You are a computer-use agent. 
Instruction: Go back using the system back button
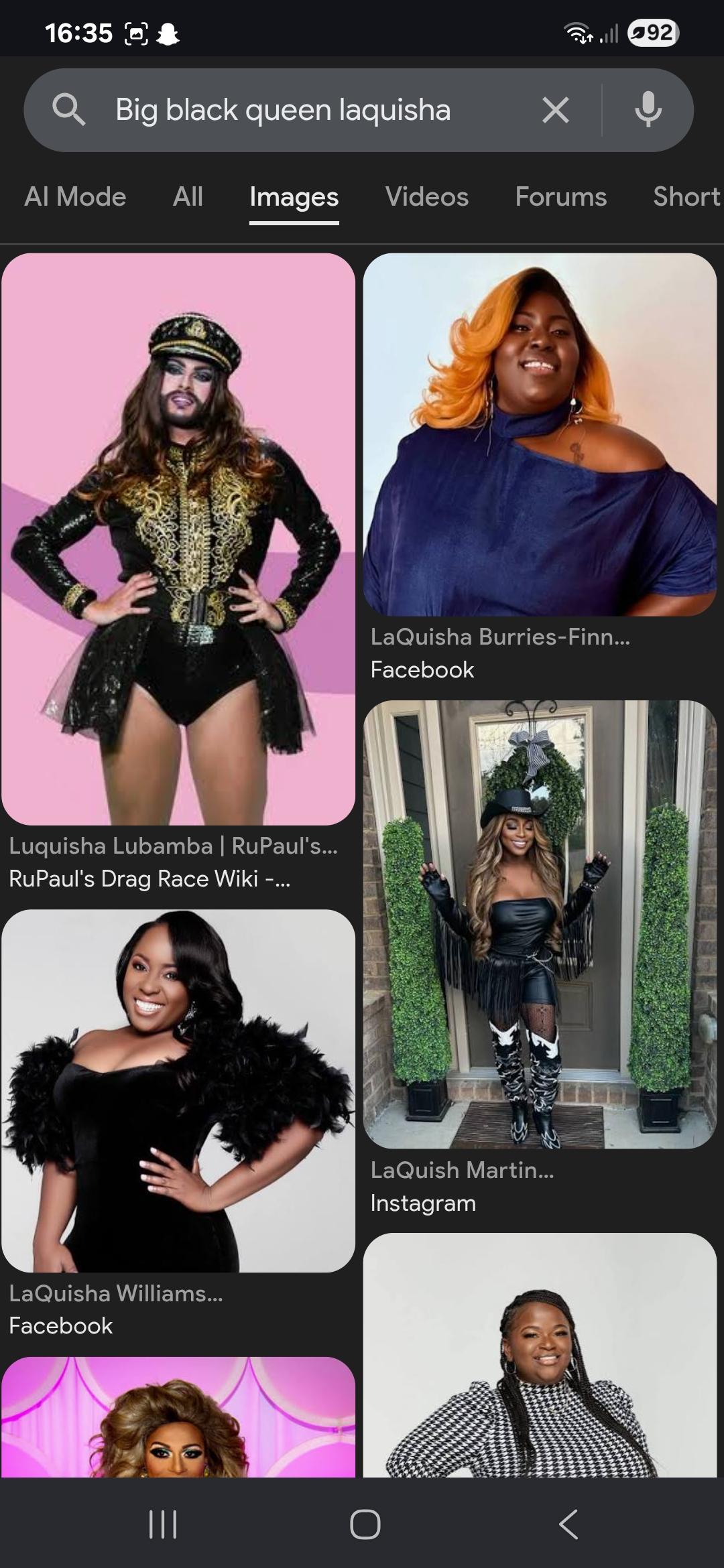[x=568, y=1524]
